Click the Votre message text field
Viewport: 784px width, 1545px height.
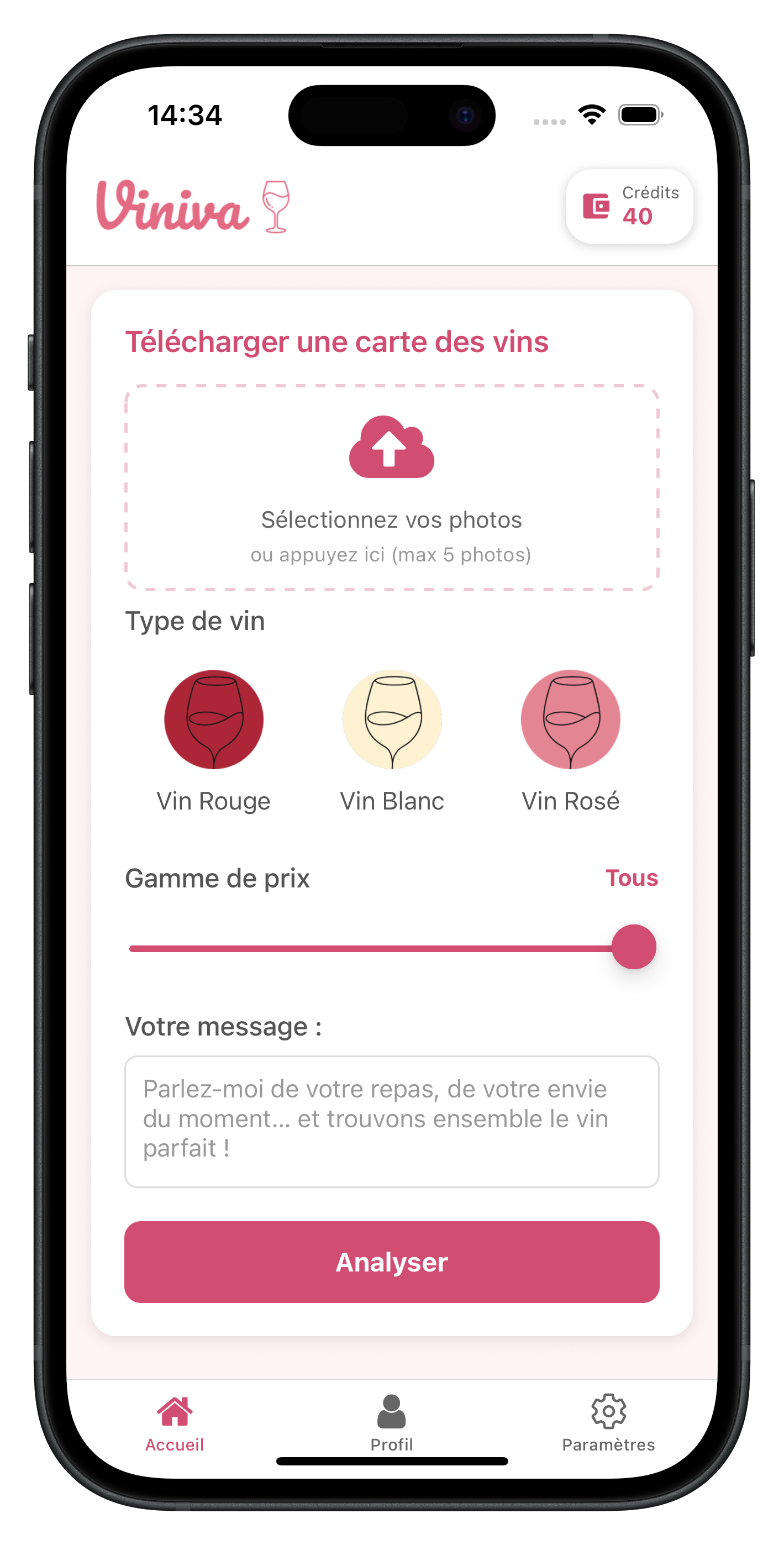click(391, 1124)
